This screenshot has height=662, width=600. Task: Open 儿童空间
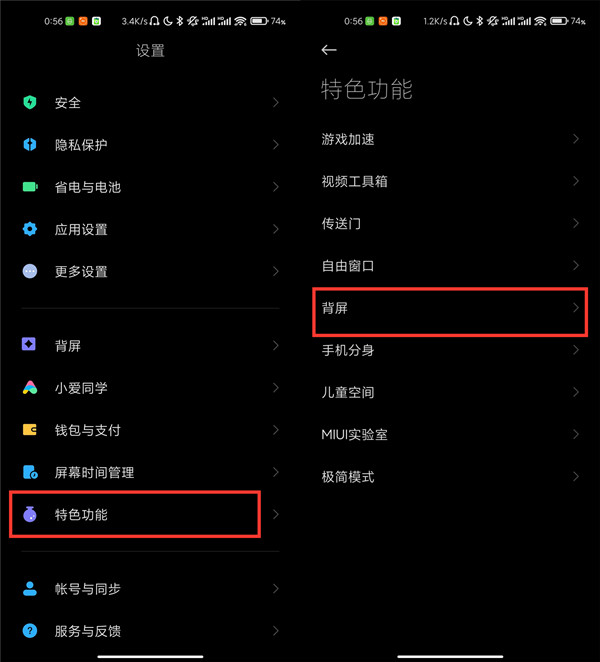pyautogui.click(x=450, y=393)
